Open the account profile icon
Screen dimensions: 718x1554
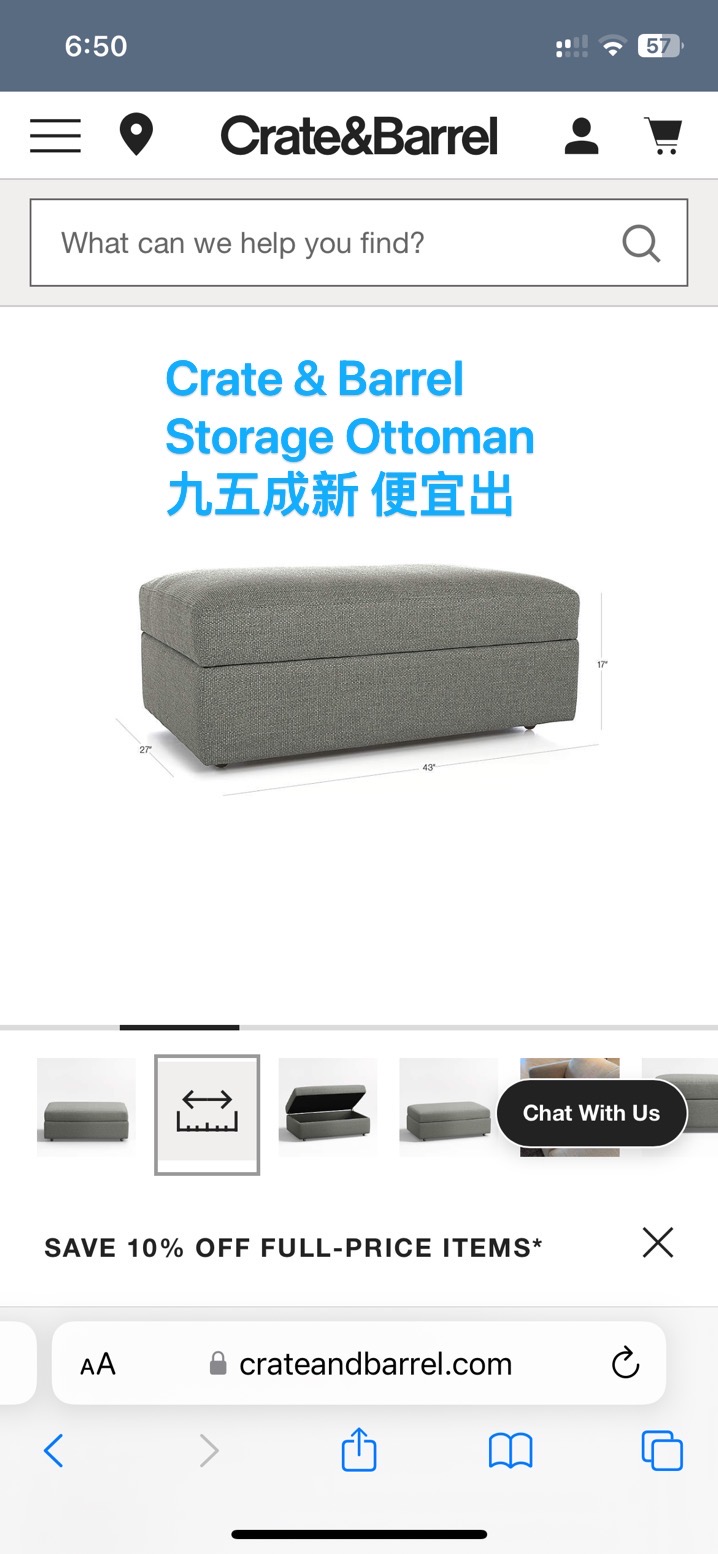click(x=581, y=136)
